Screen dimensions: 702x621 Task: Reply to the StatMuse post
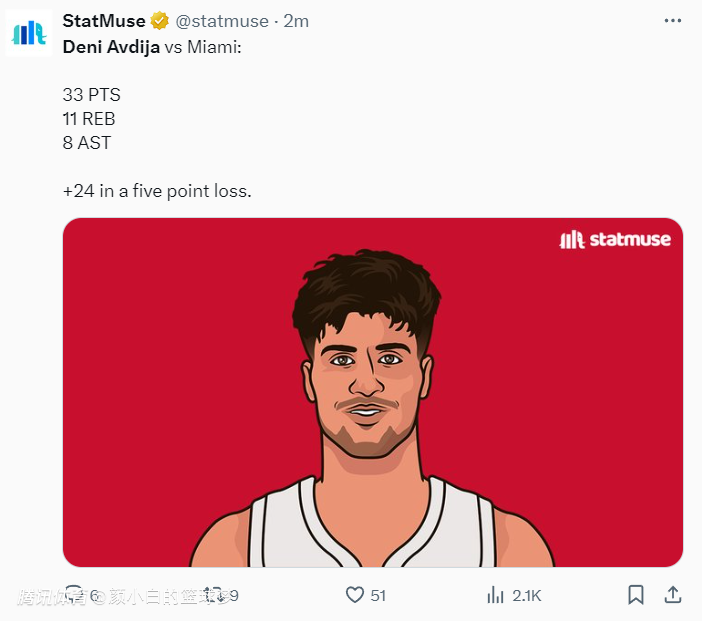[x=75, y=595]
